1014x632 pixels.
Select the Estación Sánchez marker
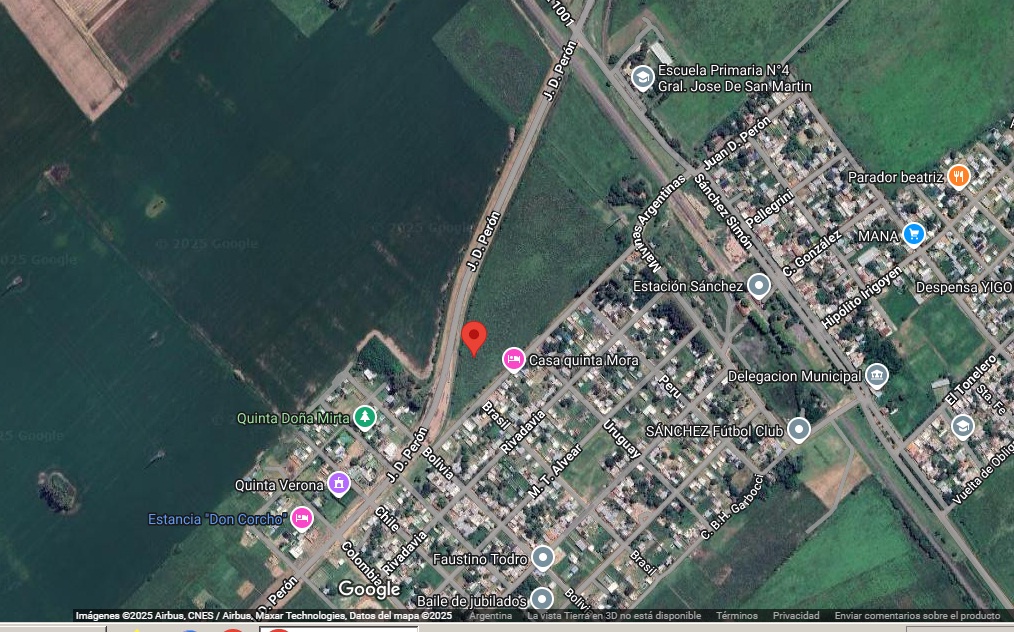click(759, 286)
